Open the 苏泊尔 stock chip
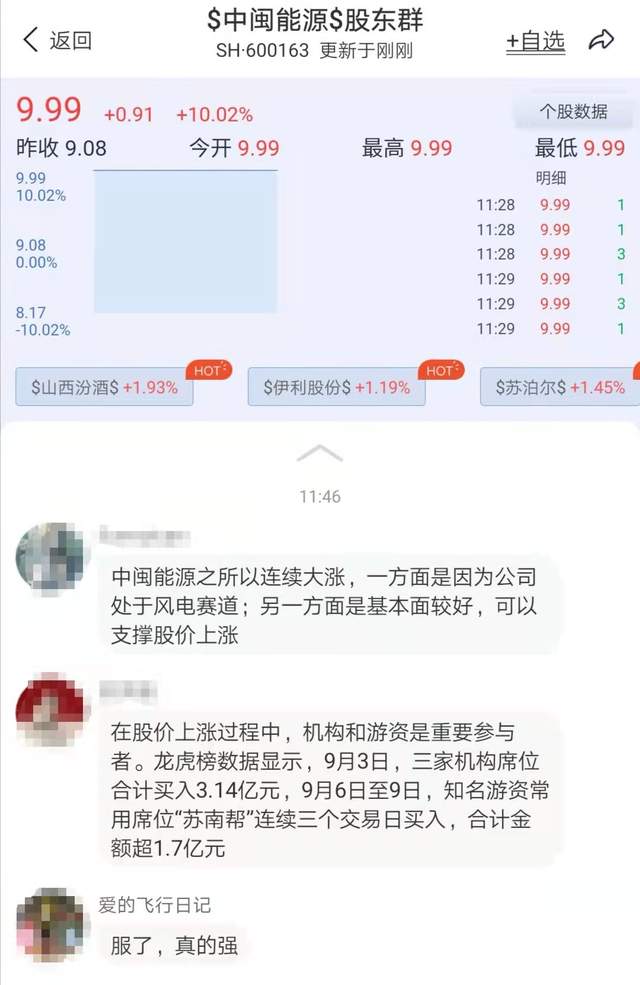The width and height of the screenshot is (640, 985). tap(558, 386)
